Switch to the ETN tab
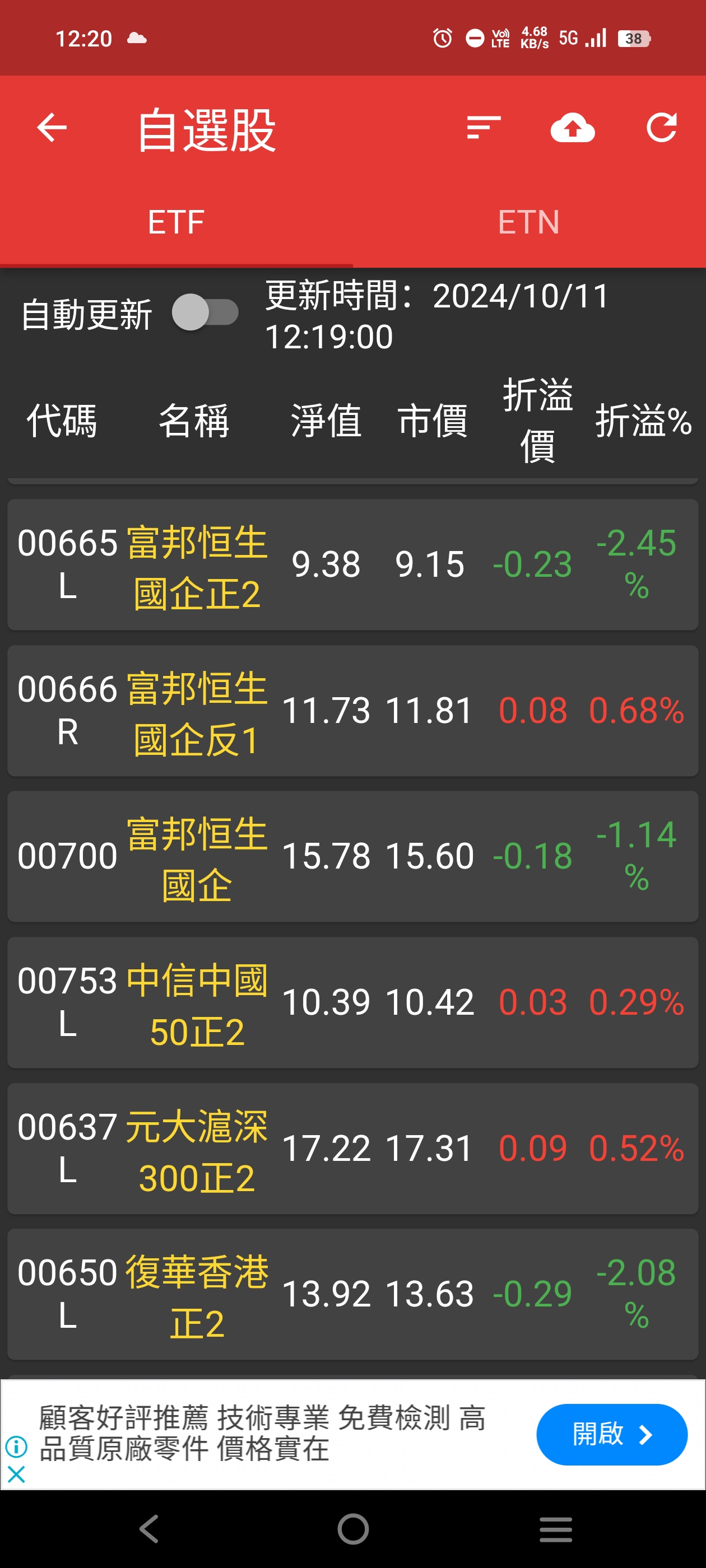The width and height of the screenshot is (706, 1568). [x=529, y=222]
